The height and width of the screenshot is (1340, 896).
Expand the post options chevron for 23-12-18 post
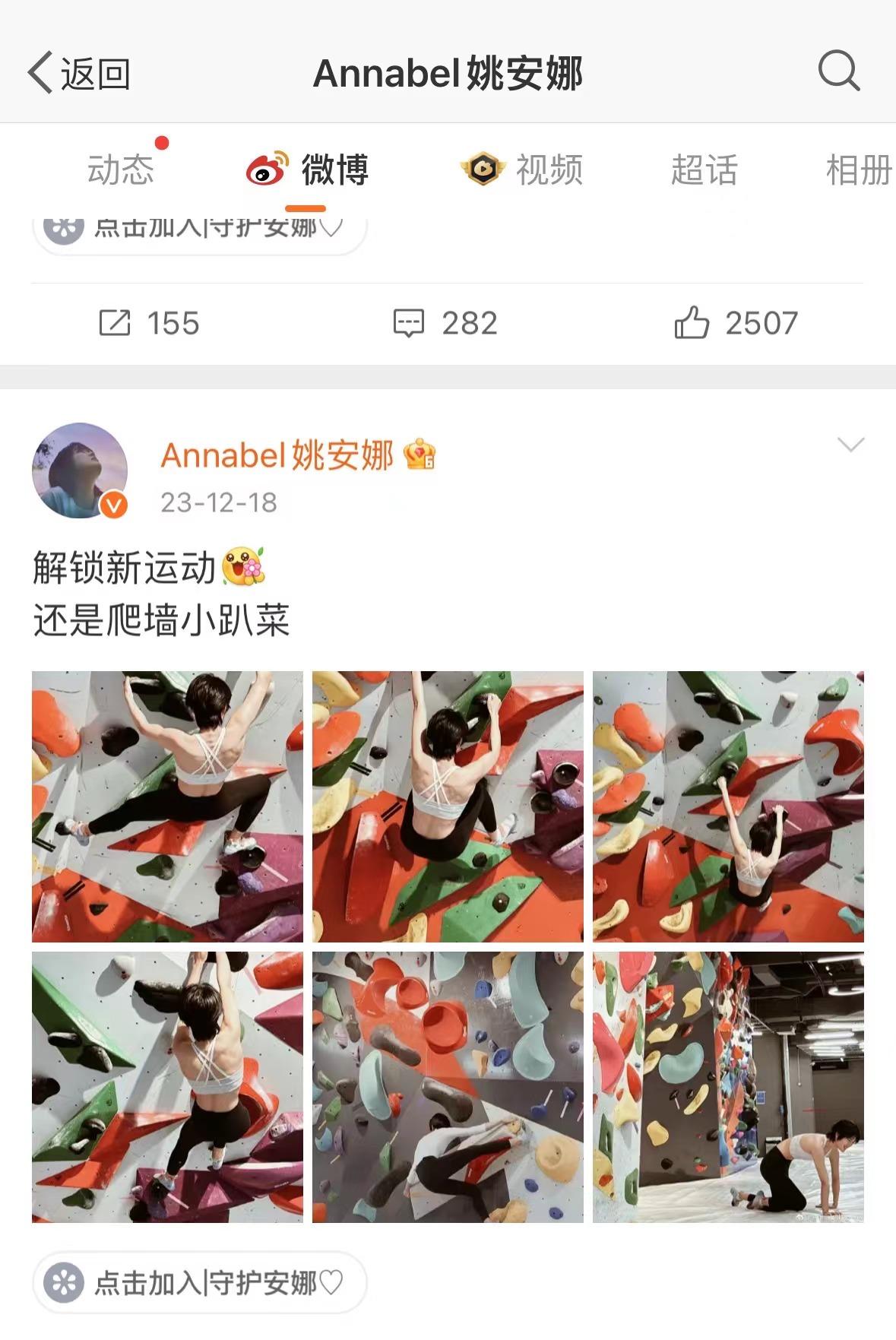pos(850,445)
